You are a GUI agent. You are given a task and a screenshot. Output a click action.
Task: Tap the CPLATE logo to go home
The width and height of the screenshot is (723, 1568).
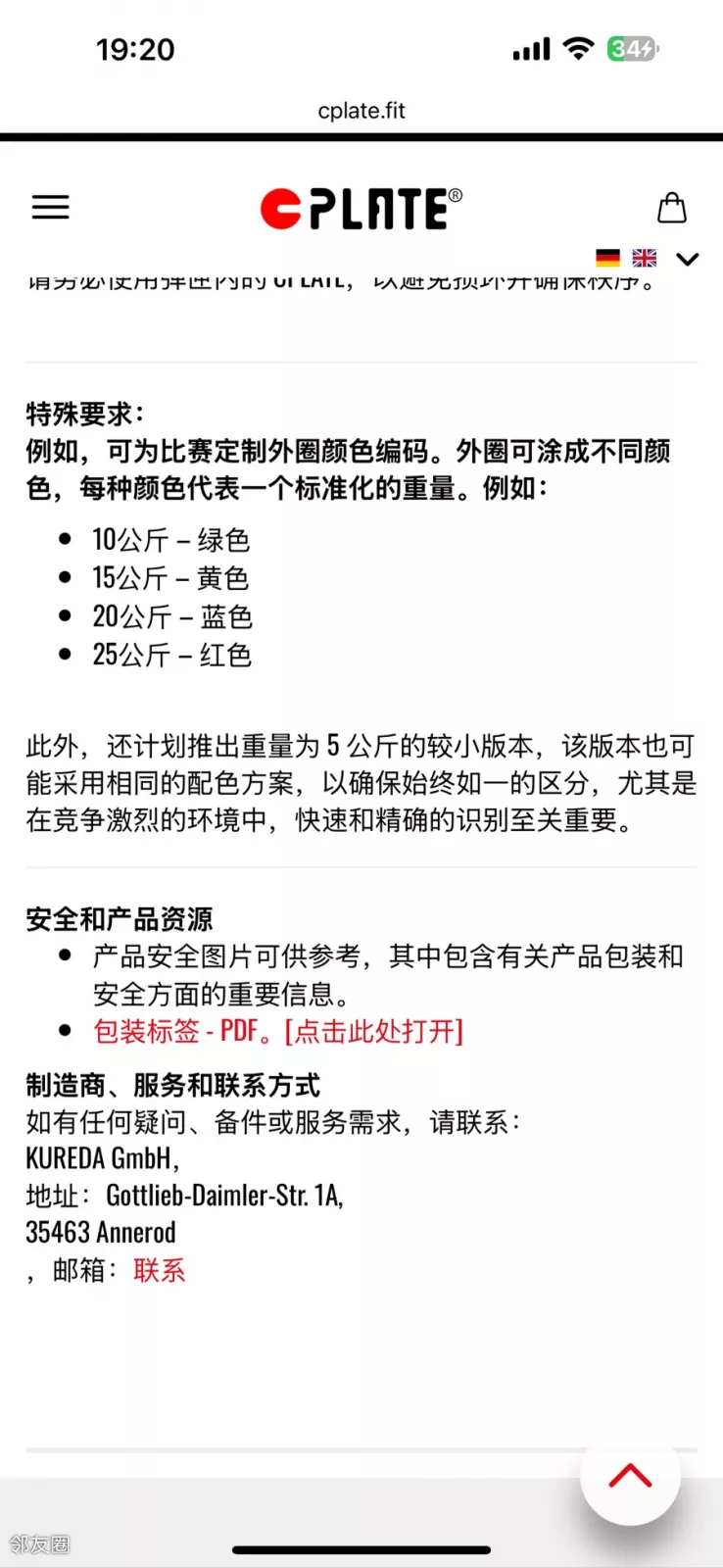(x=361, y=209)
